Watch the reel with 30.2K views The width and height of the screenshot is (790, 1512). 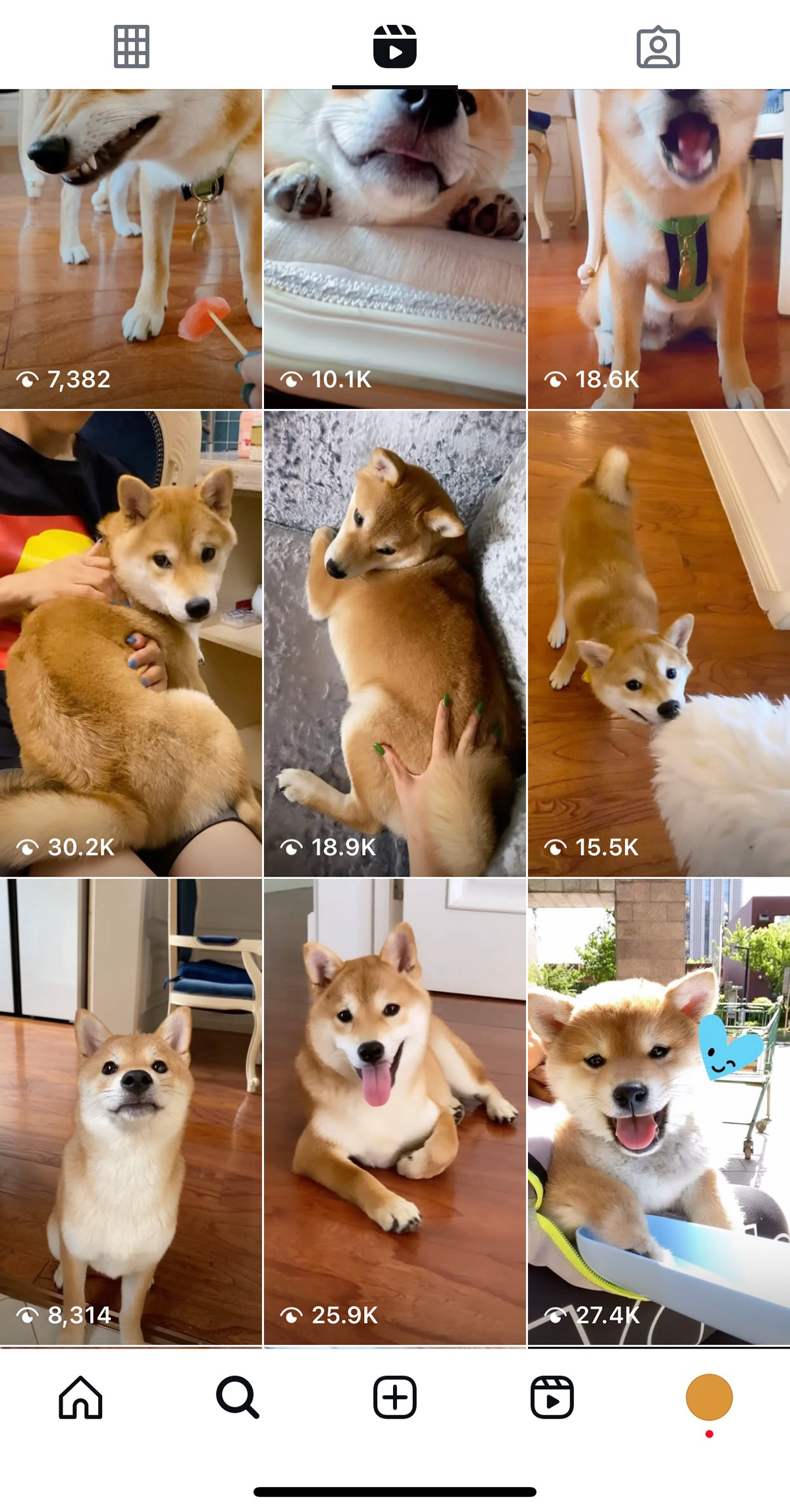pos(131,643)
